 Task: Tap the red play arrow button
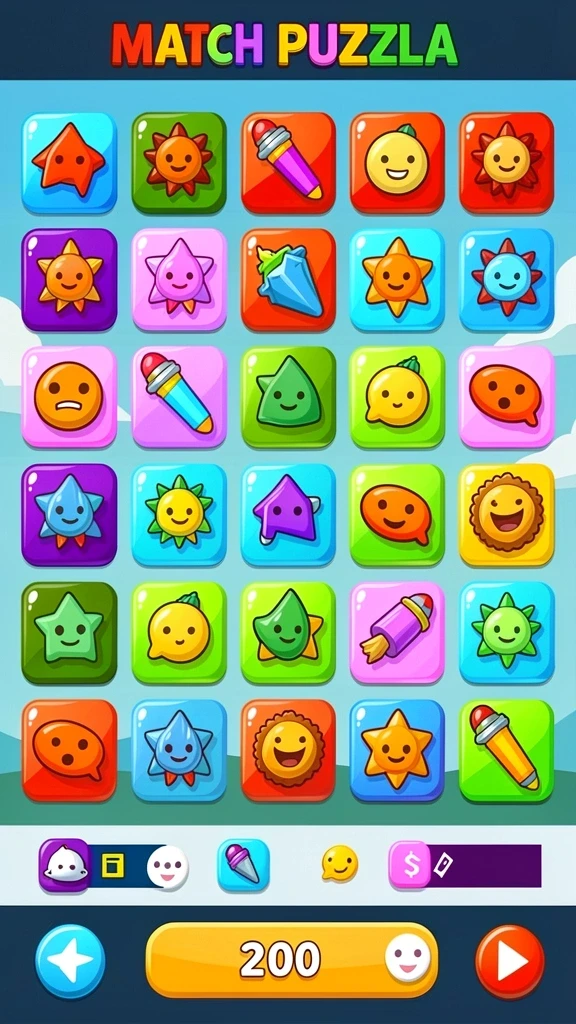point(510,961)
